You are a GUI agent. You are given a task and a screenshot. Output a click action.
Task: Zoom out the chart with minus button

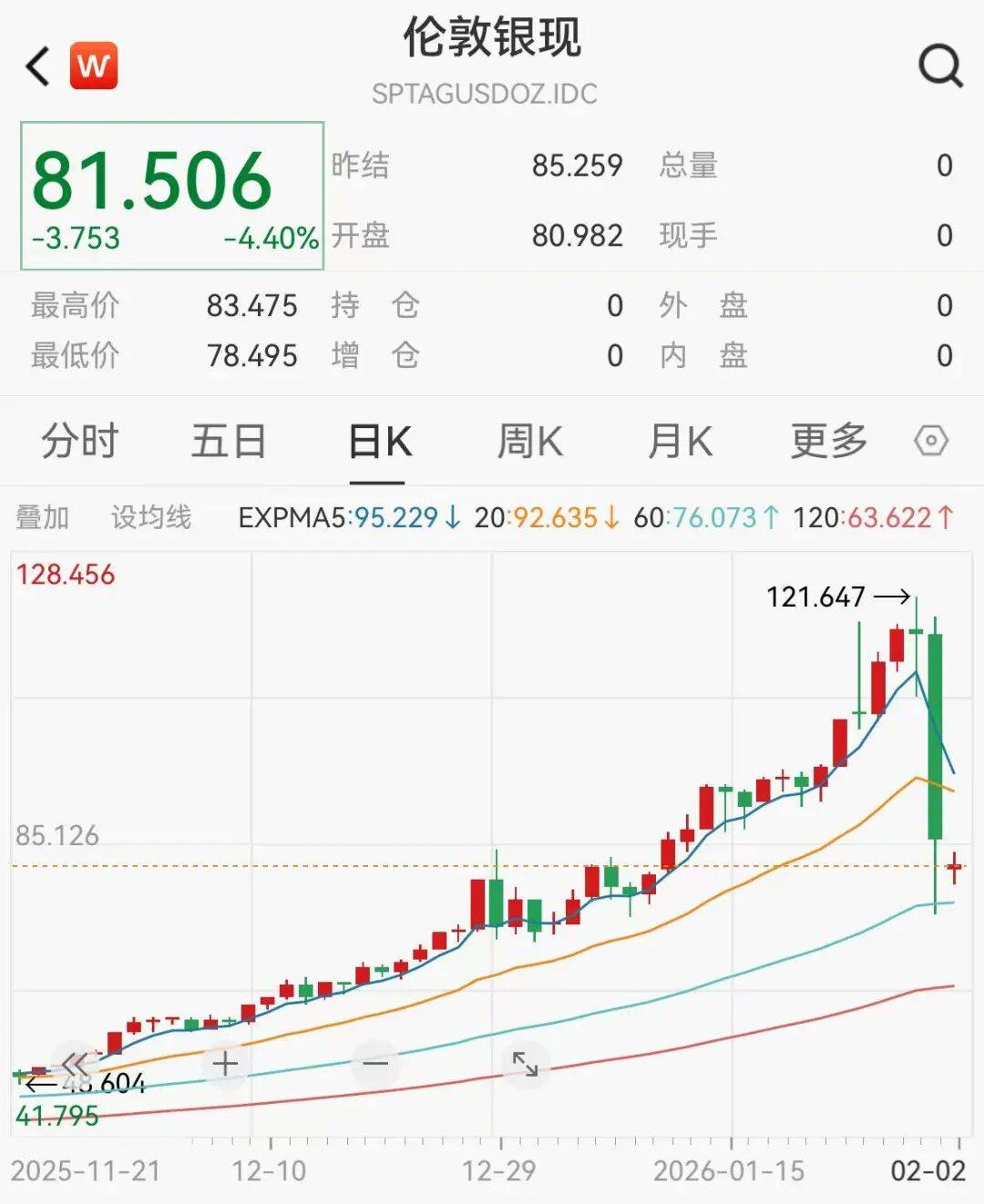[375, 1063]
